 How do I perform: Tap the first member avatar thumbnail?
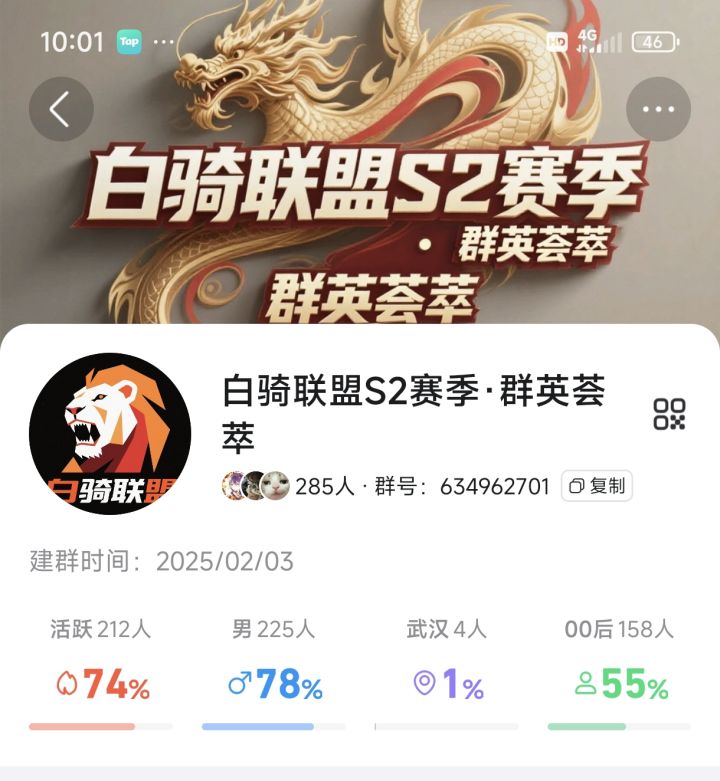(x=231, y=483)
